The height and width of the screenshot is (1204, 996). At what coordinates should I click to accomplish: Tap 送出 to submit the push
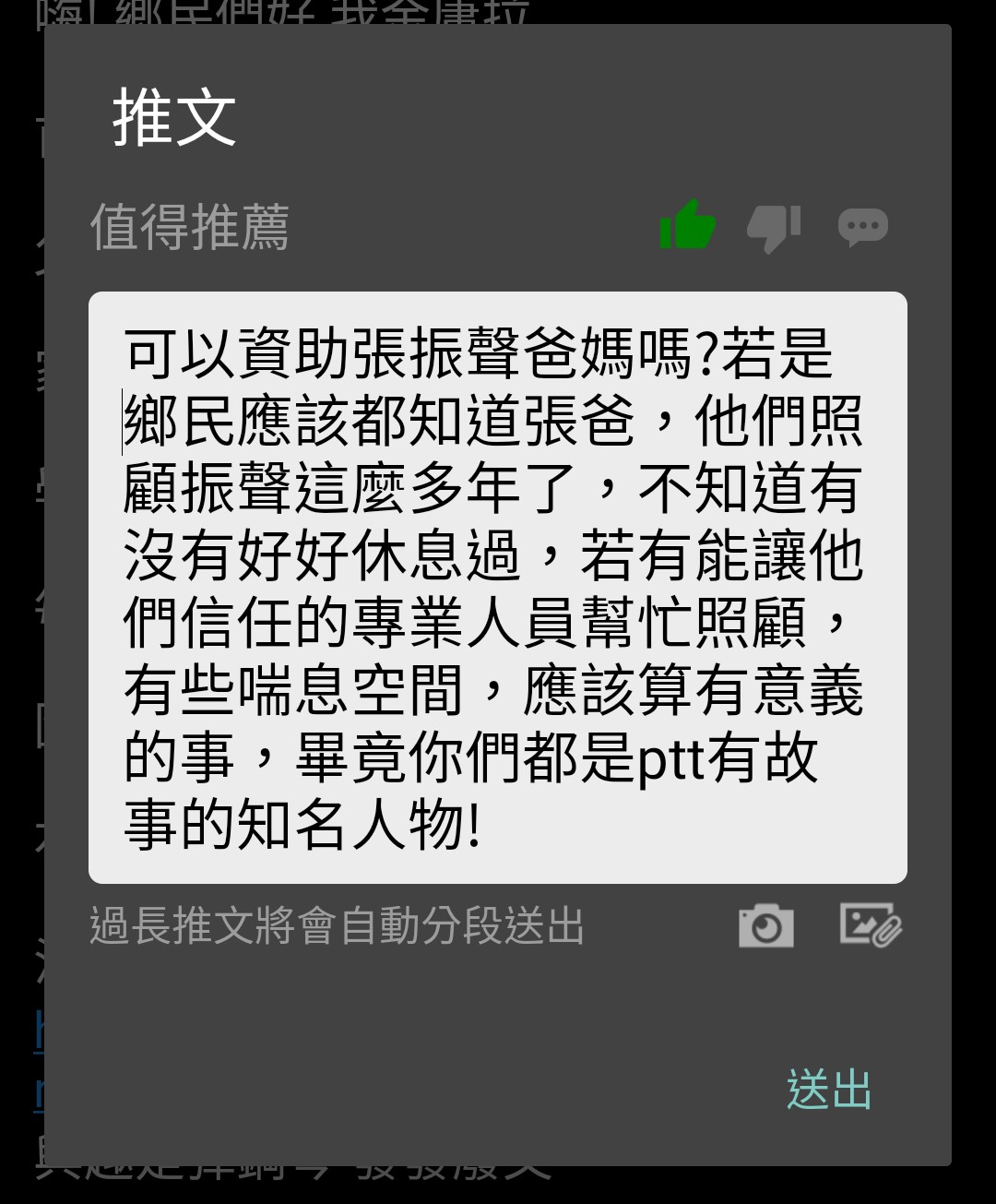pos(828,1090)
